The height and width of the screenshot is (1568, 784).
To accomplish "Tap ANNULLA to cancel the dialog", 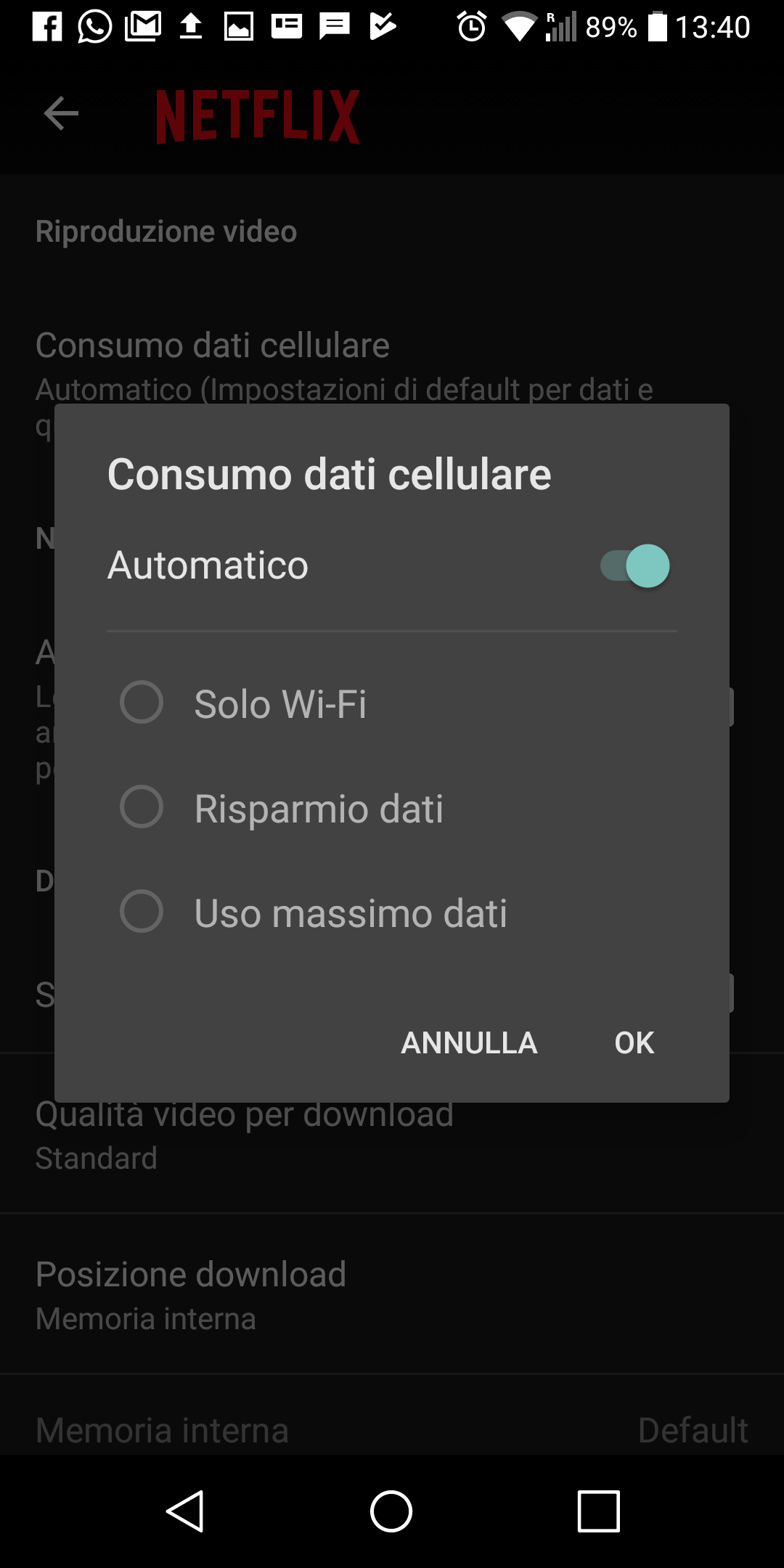I will pyautogui.click(x=469, y=1043).
